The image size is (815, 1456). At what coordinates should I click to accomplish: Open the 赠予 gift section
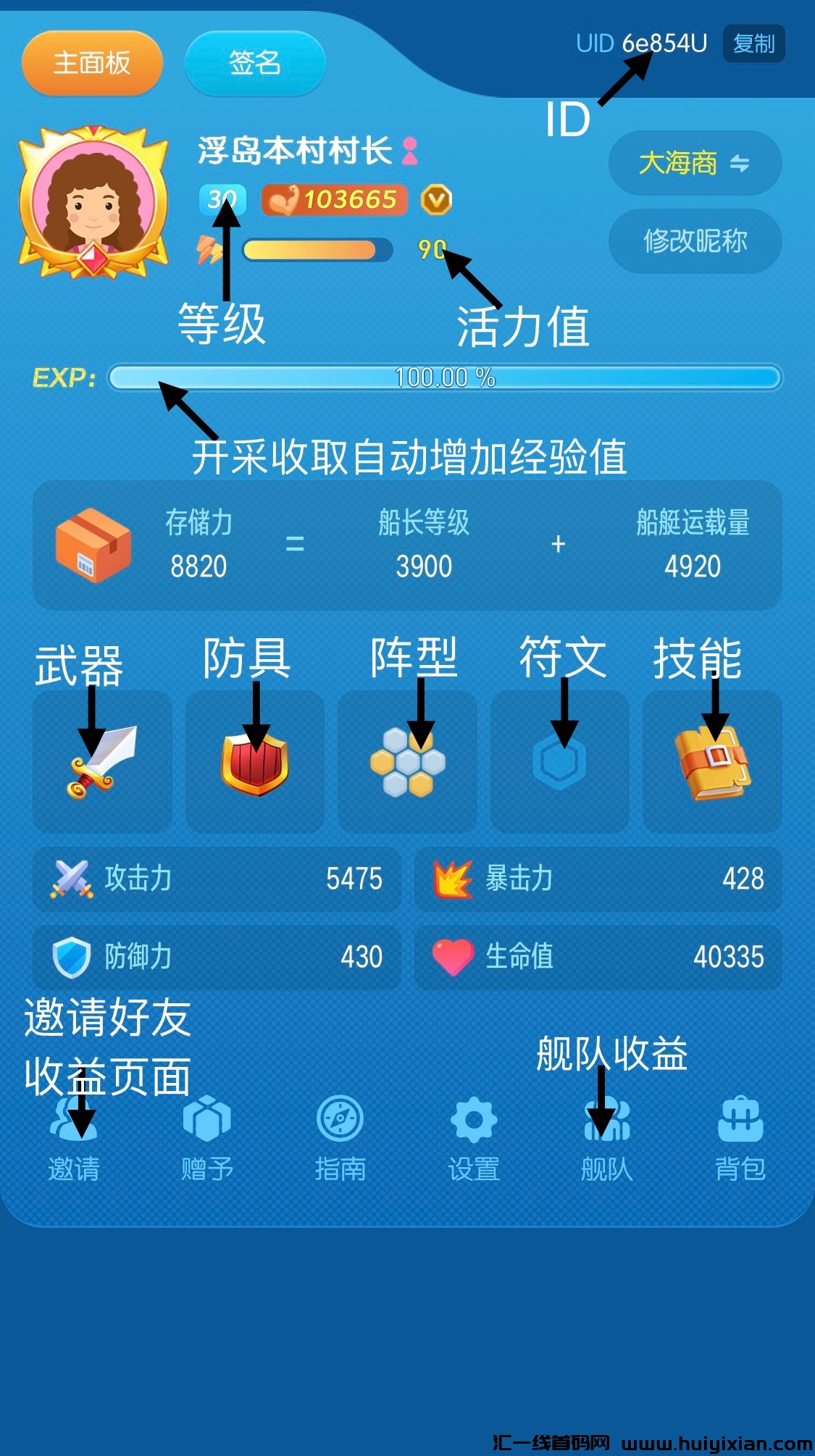(207, 1138)
